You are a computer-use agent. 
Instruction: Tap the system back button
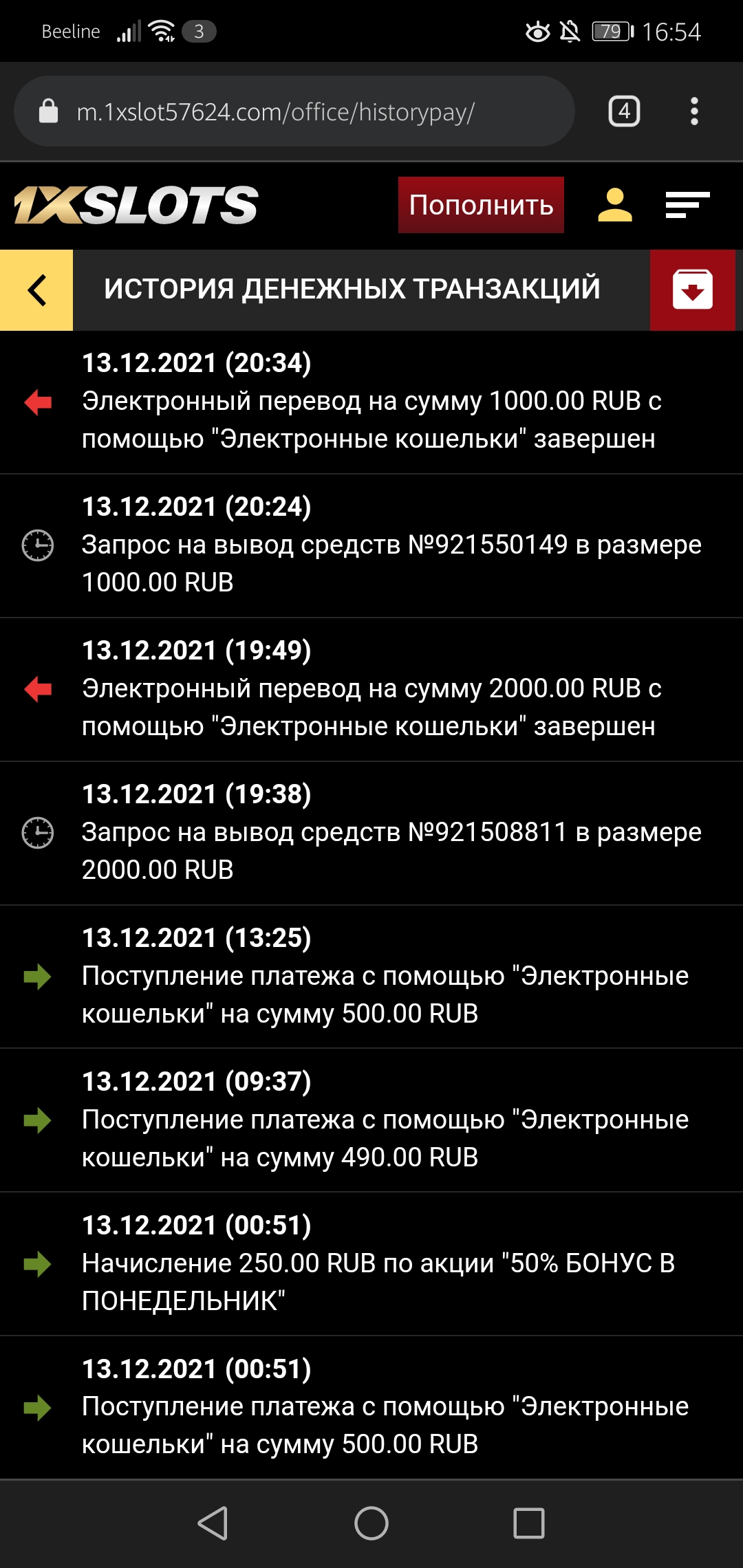(213, 1523)
